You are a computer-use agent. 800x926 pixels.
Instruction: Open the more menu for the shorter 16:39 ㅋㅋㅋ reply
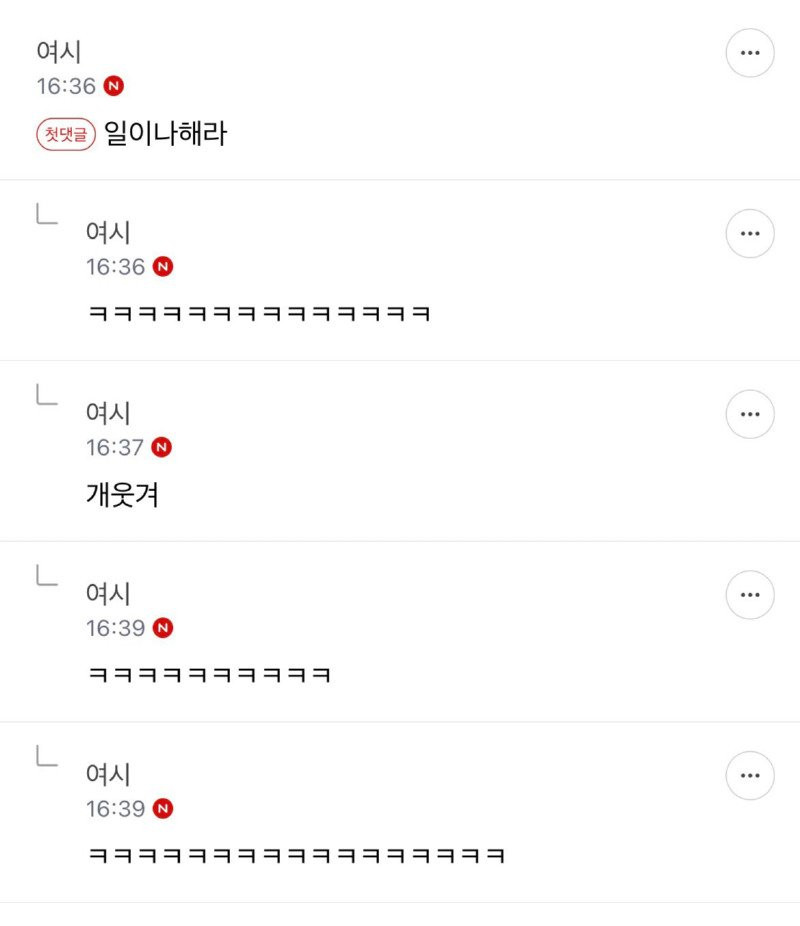point(749,595)
